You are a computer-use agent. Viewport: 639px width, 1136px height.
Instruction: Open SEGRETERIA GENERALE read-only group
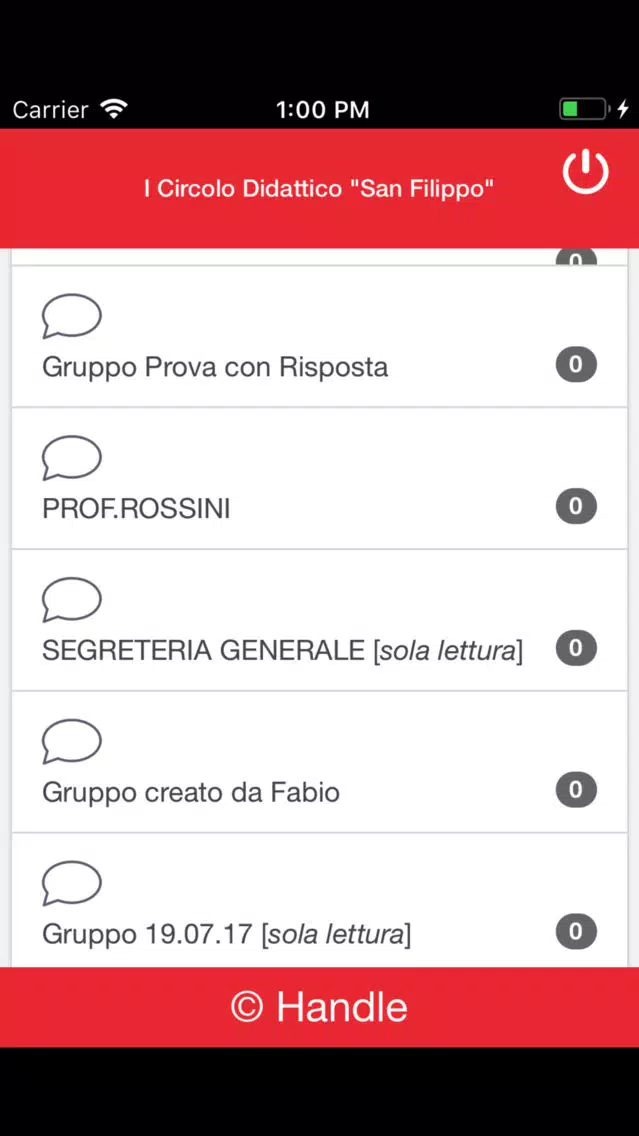click(x=320, y=620)
